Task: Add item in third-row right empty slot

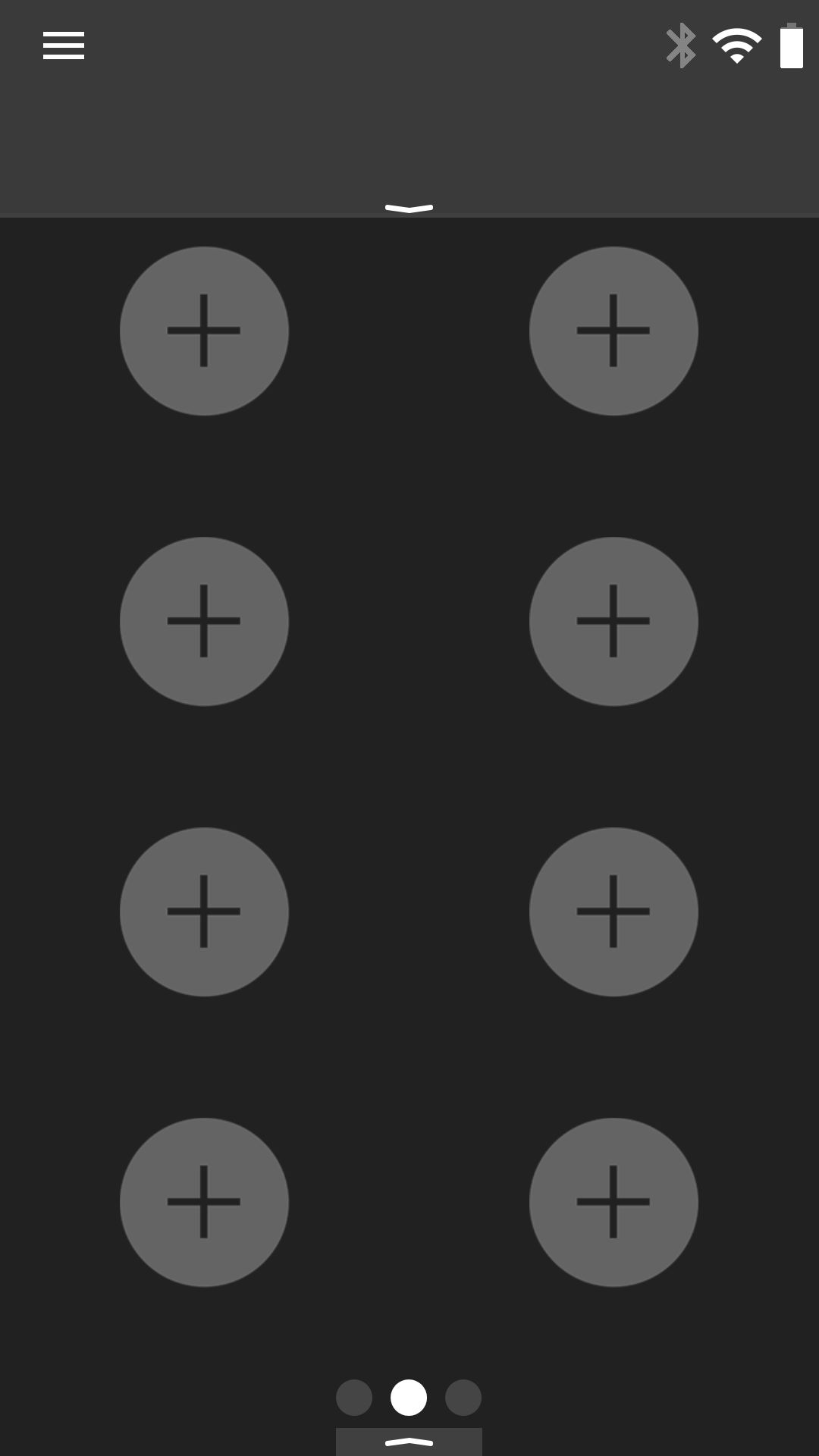Action: pos(613,912)
